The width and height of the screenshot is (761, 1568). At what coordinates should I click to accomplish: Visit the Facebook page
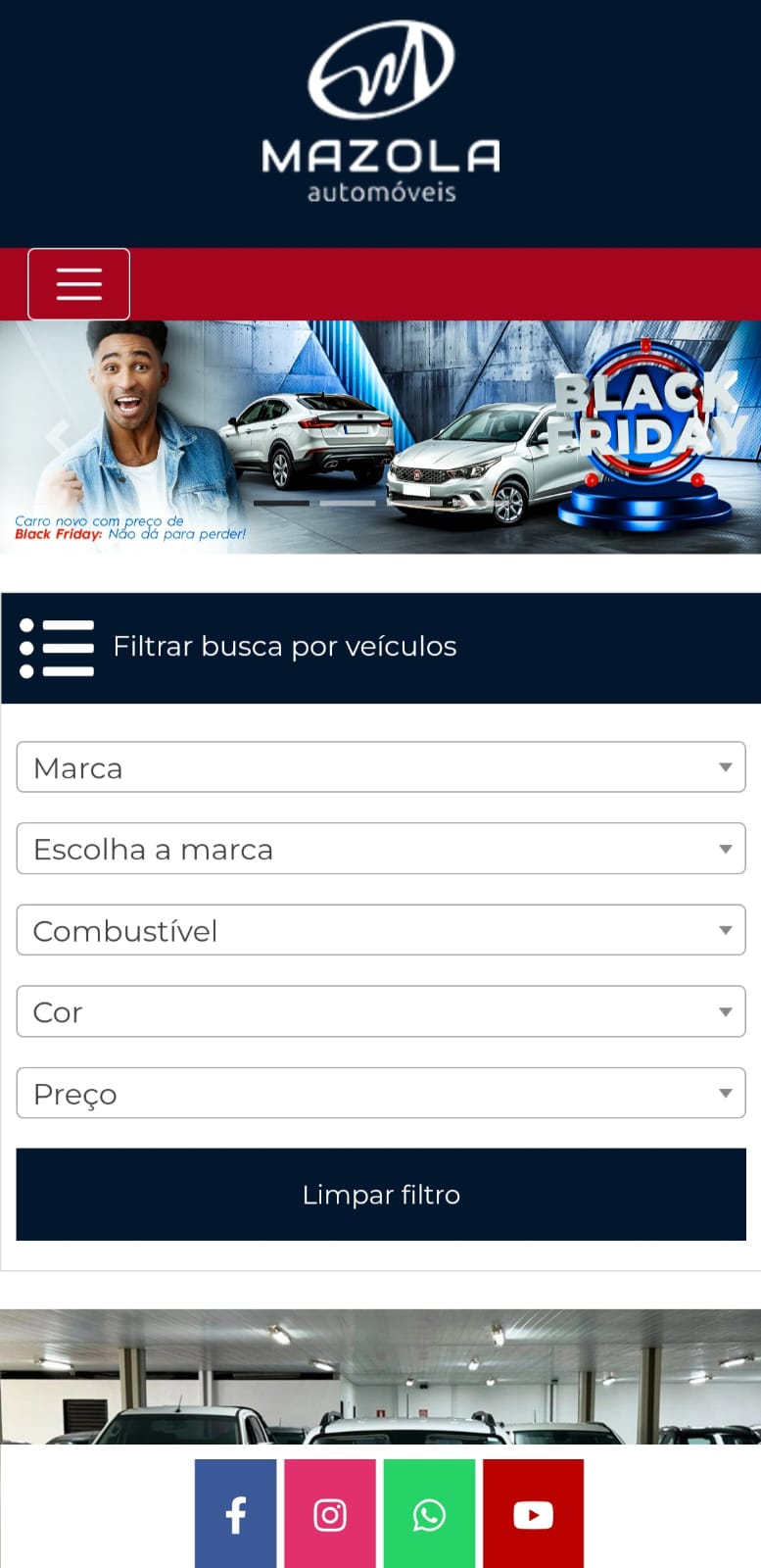[235, 1514]
